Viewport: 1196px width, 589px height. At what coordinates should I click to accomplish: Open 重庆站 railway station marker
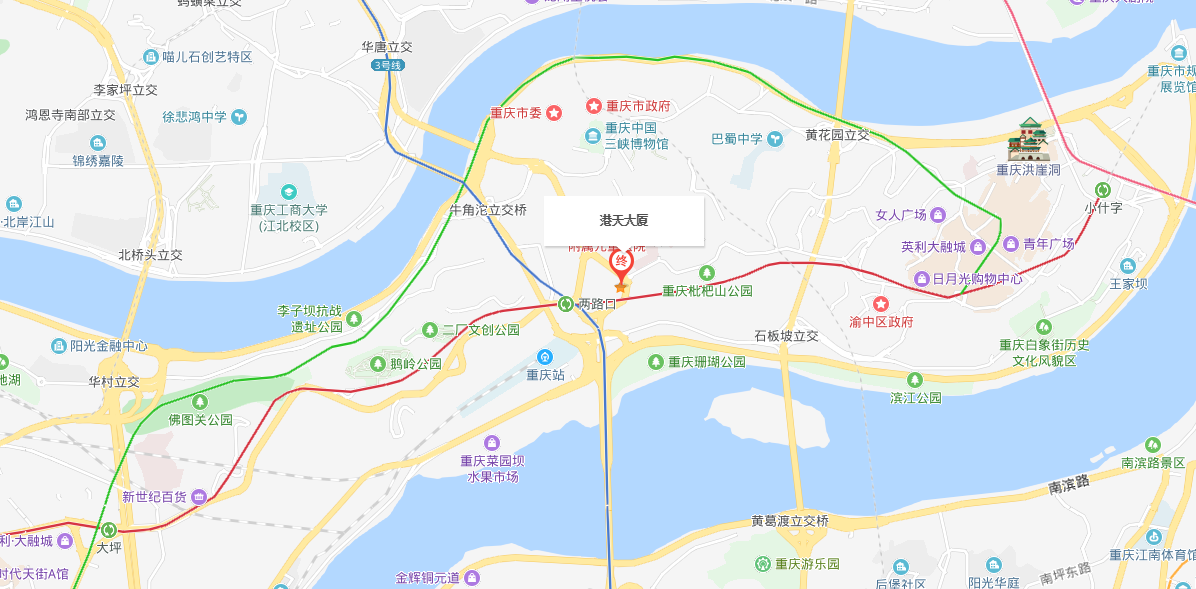point(545,357)
